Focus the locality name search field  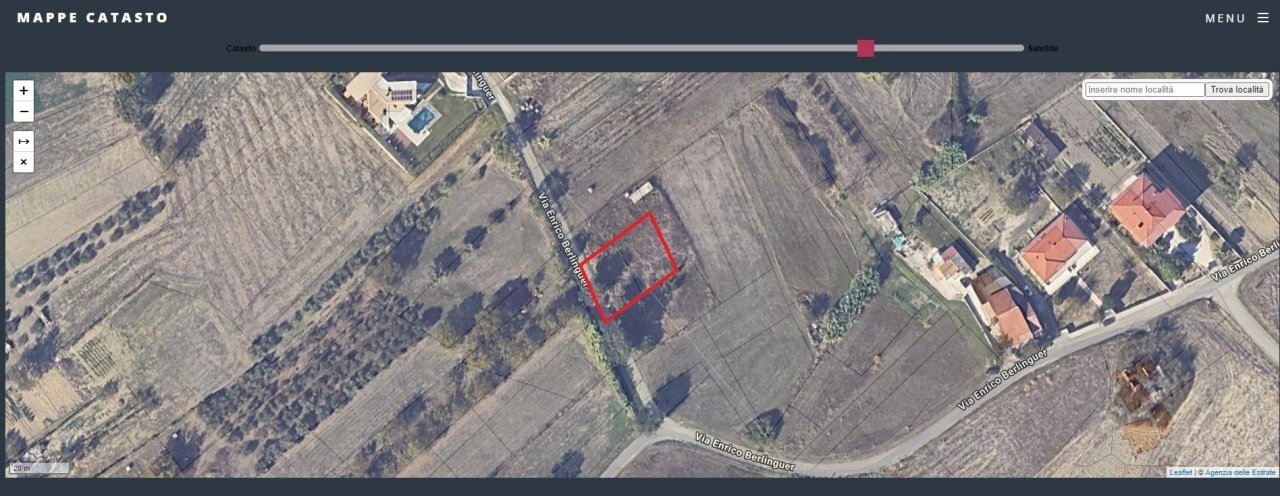pyautogui.click(x=1145, y=90)
